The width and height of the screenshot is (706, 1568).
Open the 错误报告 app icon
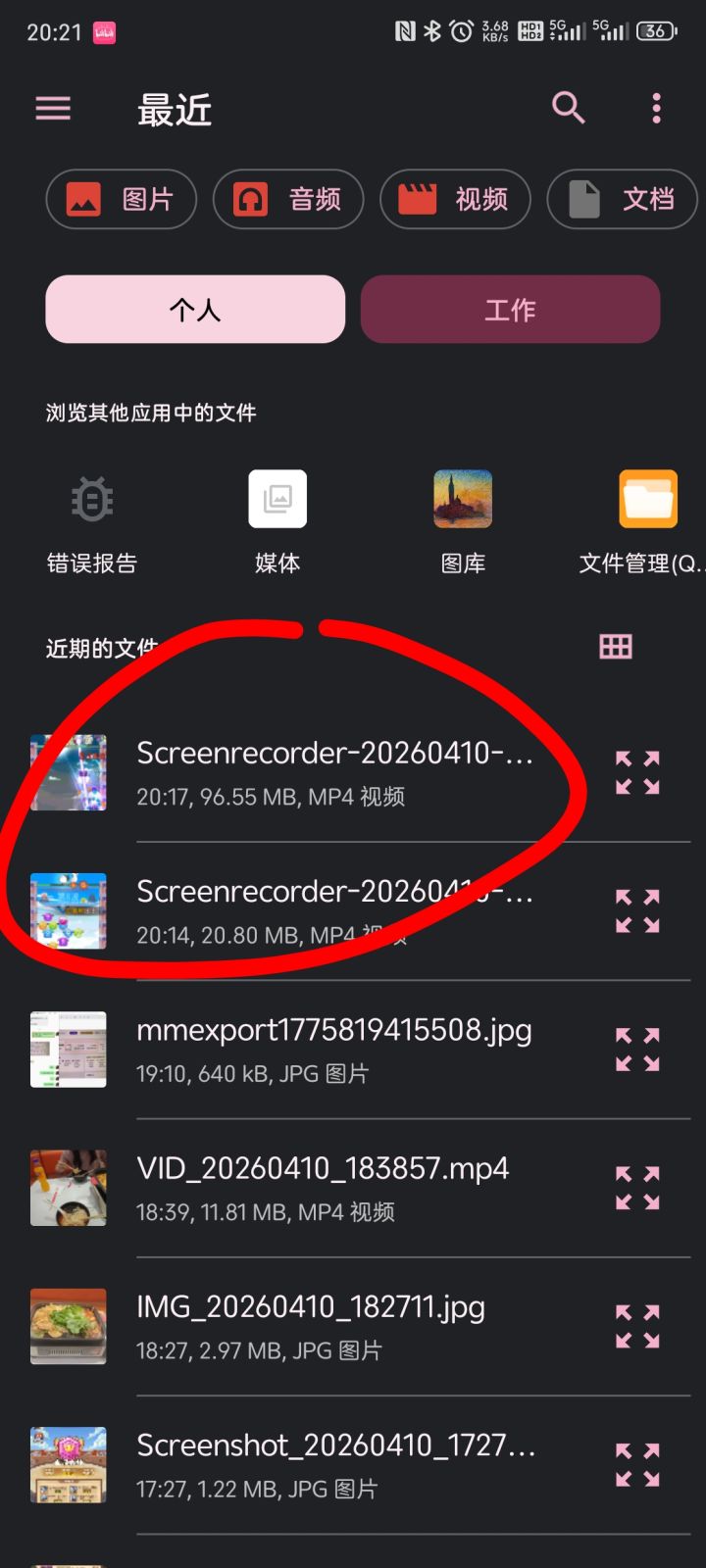(91, 498)
